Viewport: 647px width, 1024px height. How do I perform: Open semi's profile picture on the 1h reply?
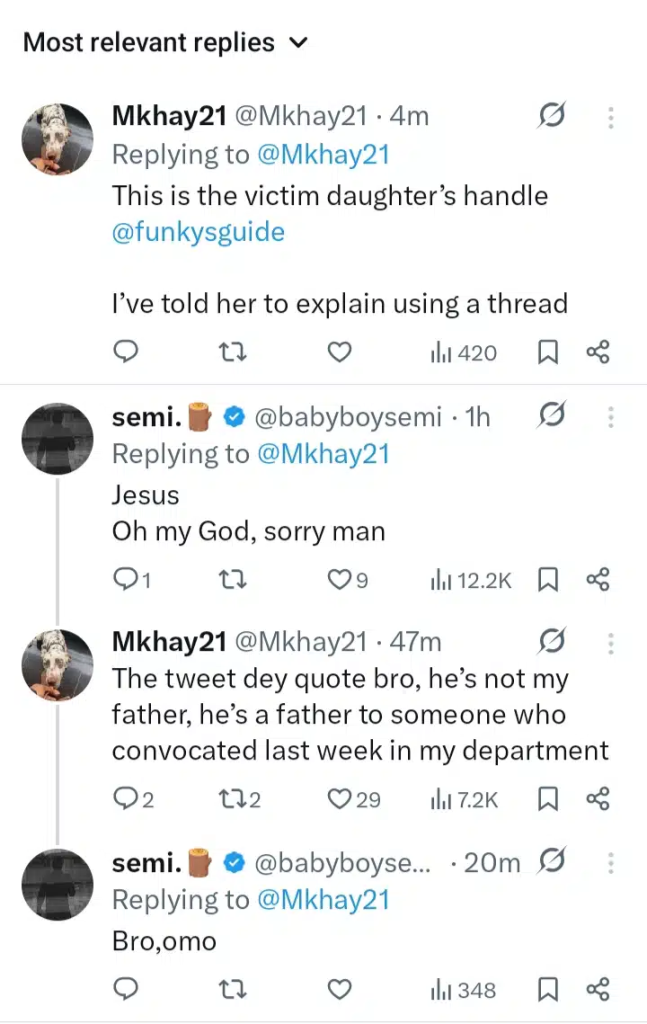pyautogui.click(x=58, y=438)
